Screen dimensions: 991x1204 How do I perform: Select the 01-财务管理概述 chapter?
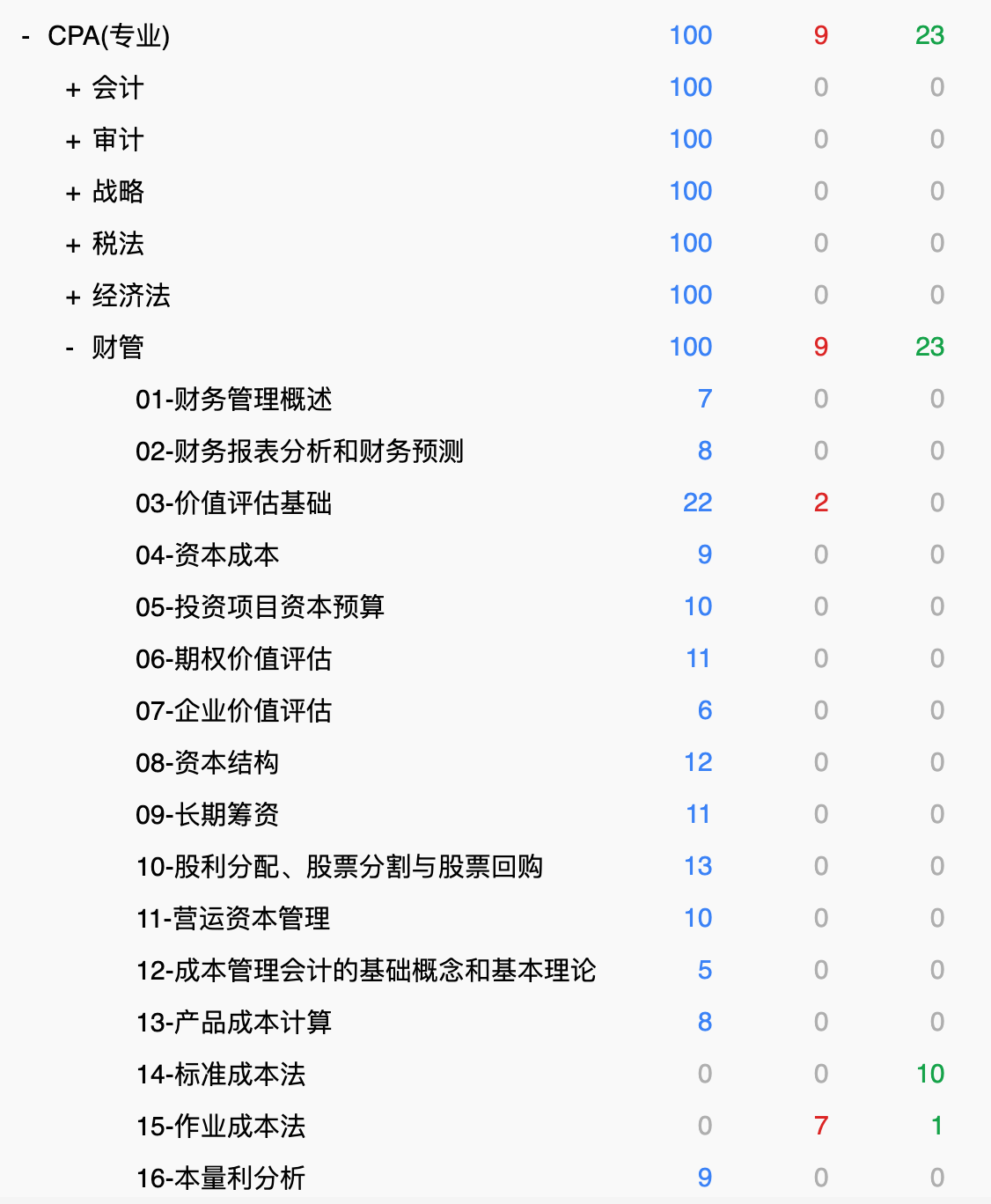236,399
